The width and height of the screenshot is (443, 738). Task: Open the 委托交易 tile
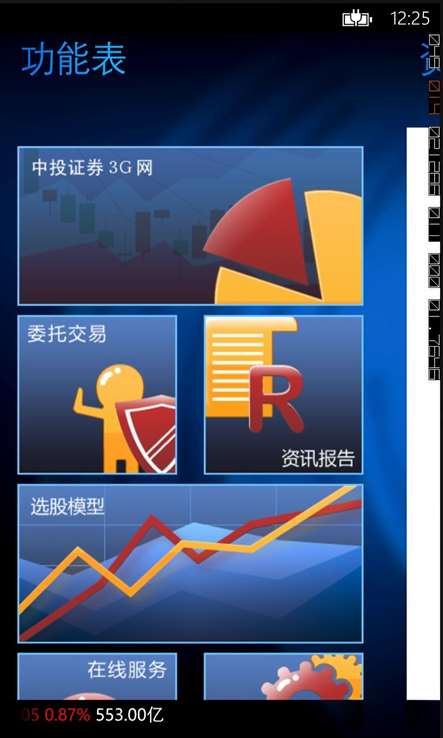pyautogui.click(x=97, y=394)
